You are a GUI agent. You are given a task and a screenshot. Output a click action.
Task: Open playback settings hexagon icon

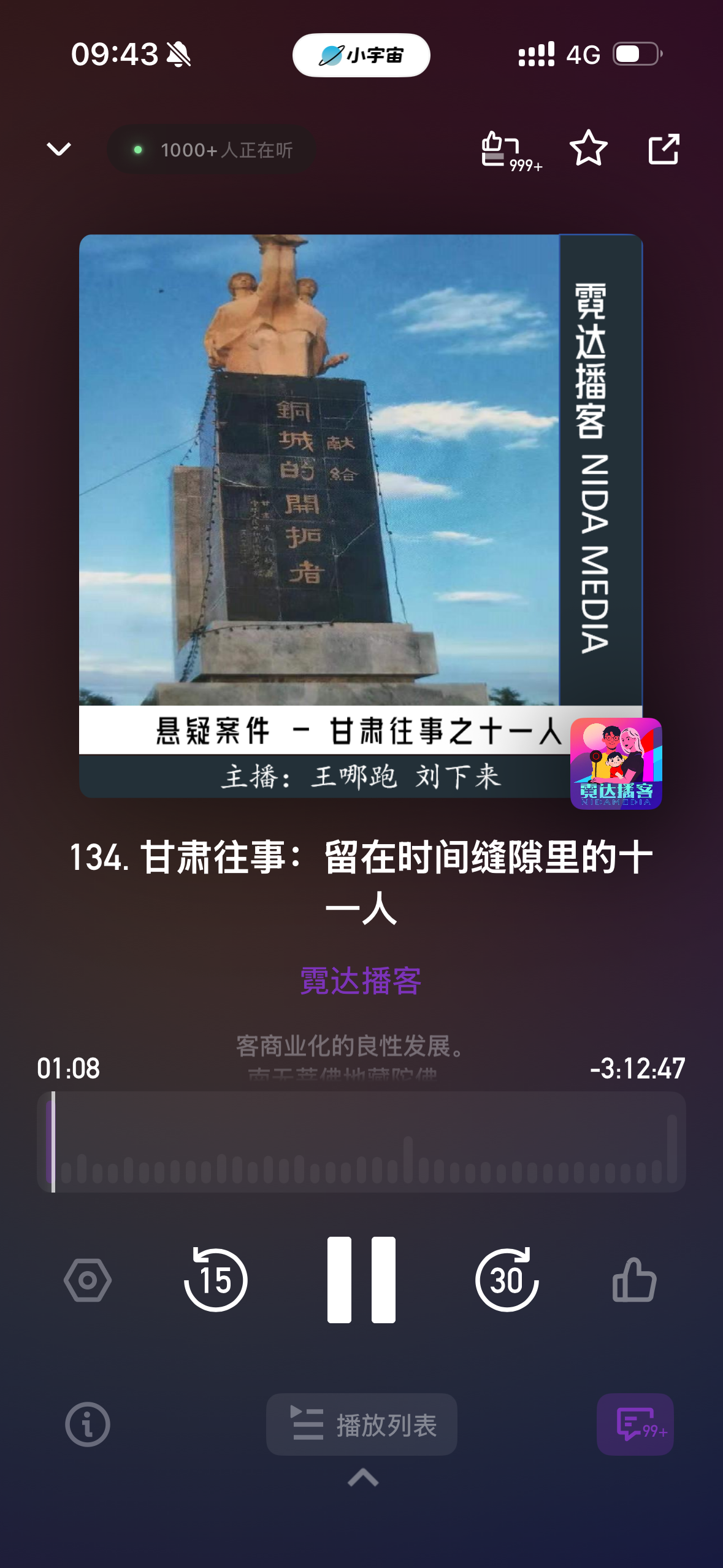[88, 1280]
